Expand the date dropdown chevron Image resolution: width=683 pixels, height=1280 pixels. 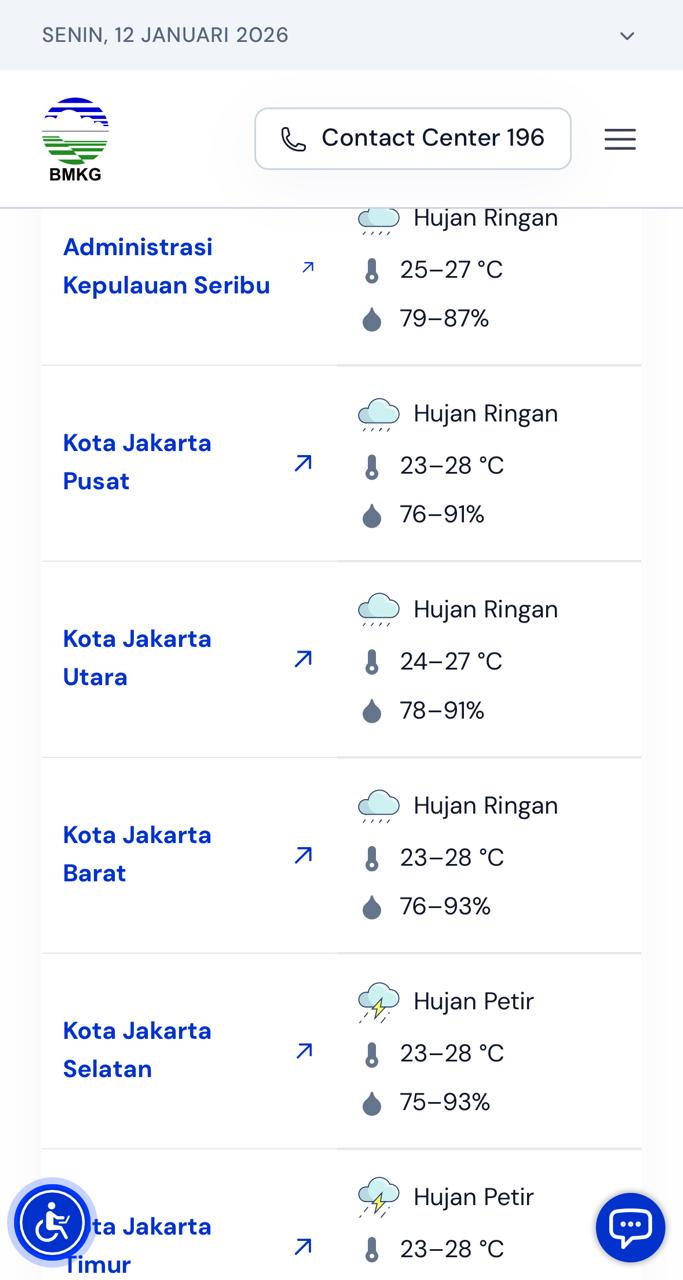[627, 36]
